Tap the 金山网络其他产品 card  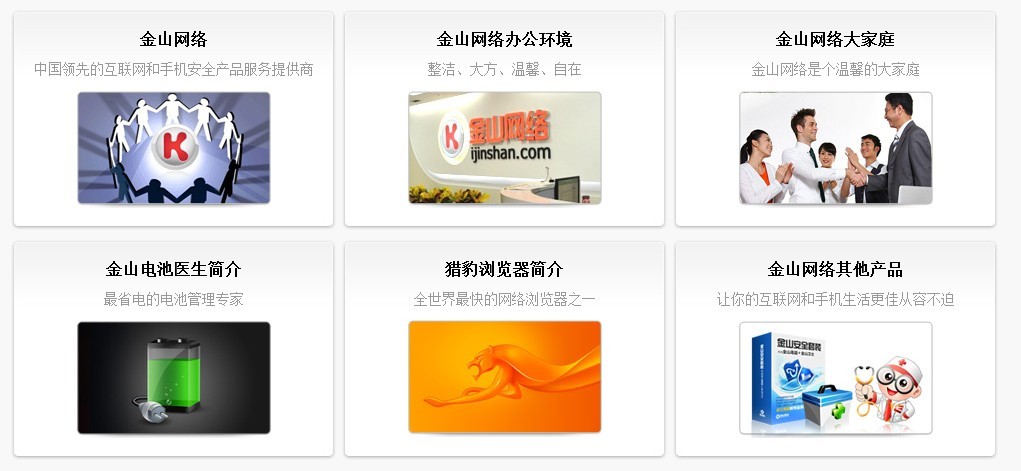[x=835, y=377]
